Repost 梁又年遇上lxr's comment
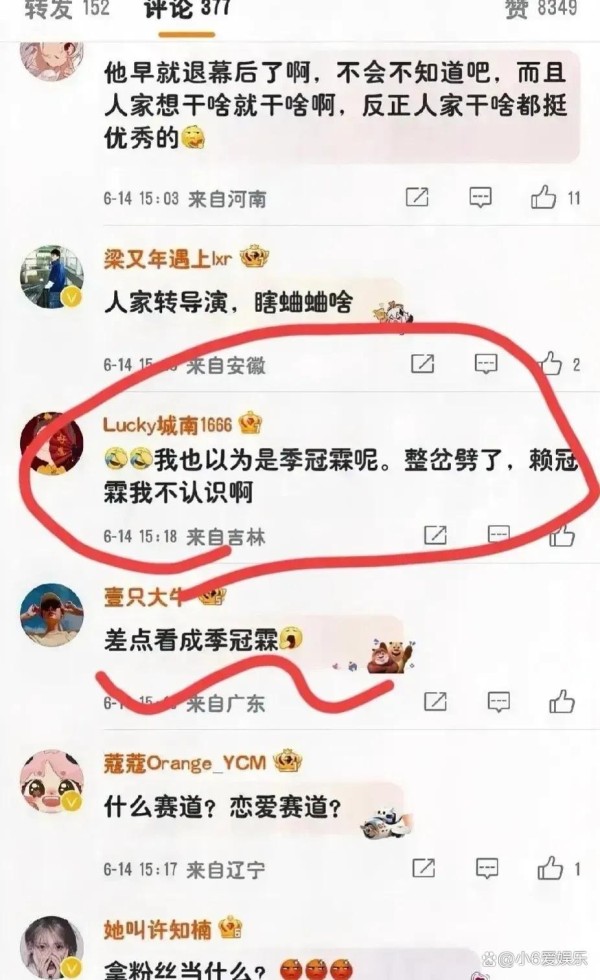Viewport: 600px width, 980px height. 422,364
